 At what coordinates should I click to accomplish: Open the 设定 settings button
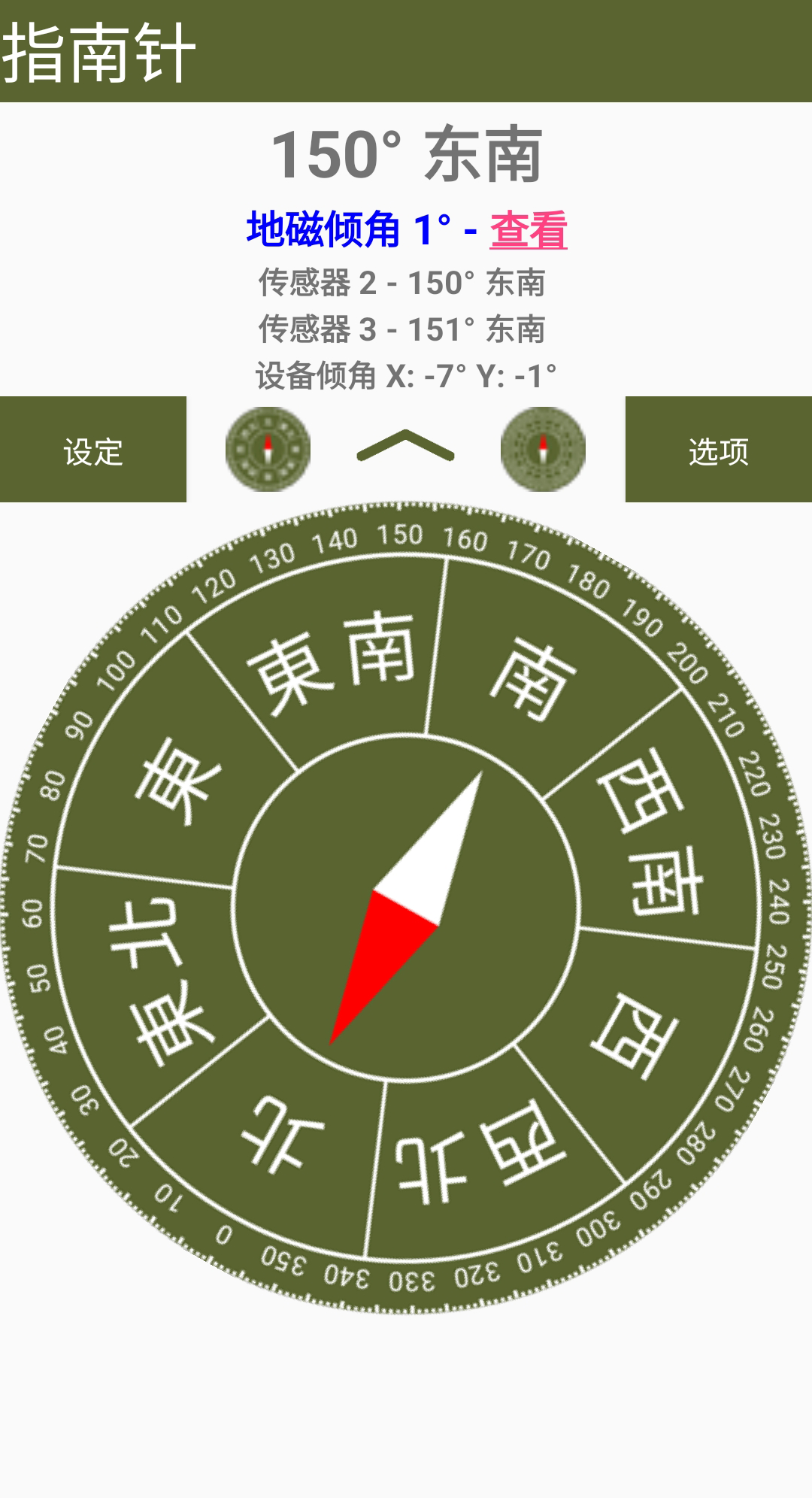(x=92, y=450)
